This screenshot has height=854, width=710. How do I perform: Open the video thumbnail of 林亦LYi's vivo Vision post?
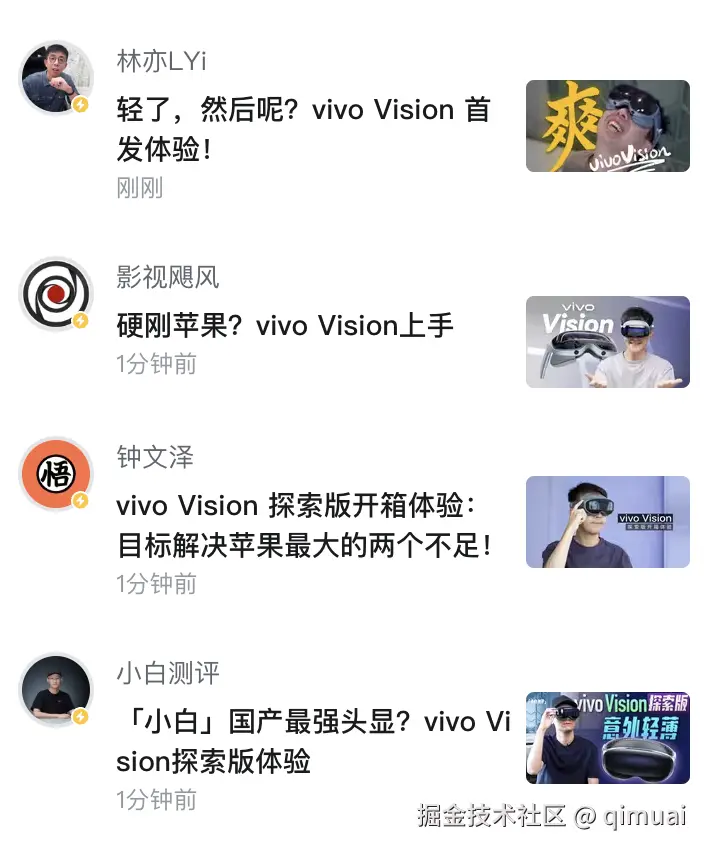pos(607,126)
